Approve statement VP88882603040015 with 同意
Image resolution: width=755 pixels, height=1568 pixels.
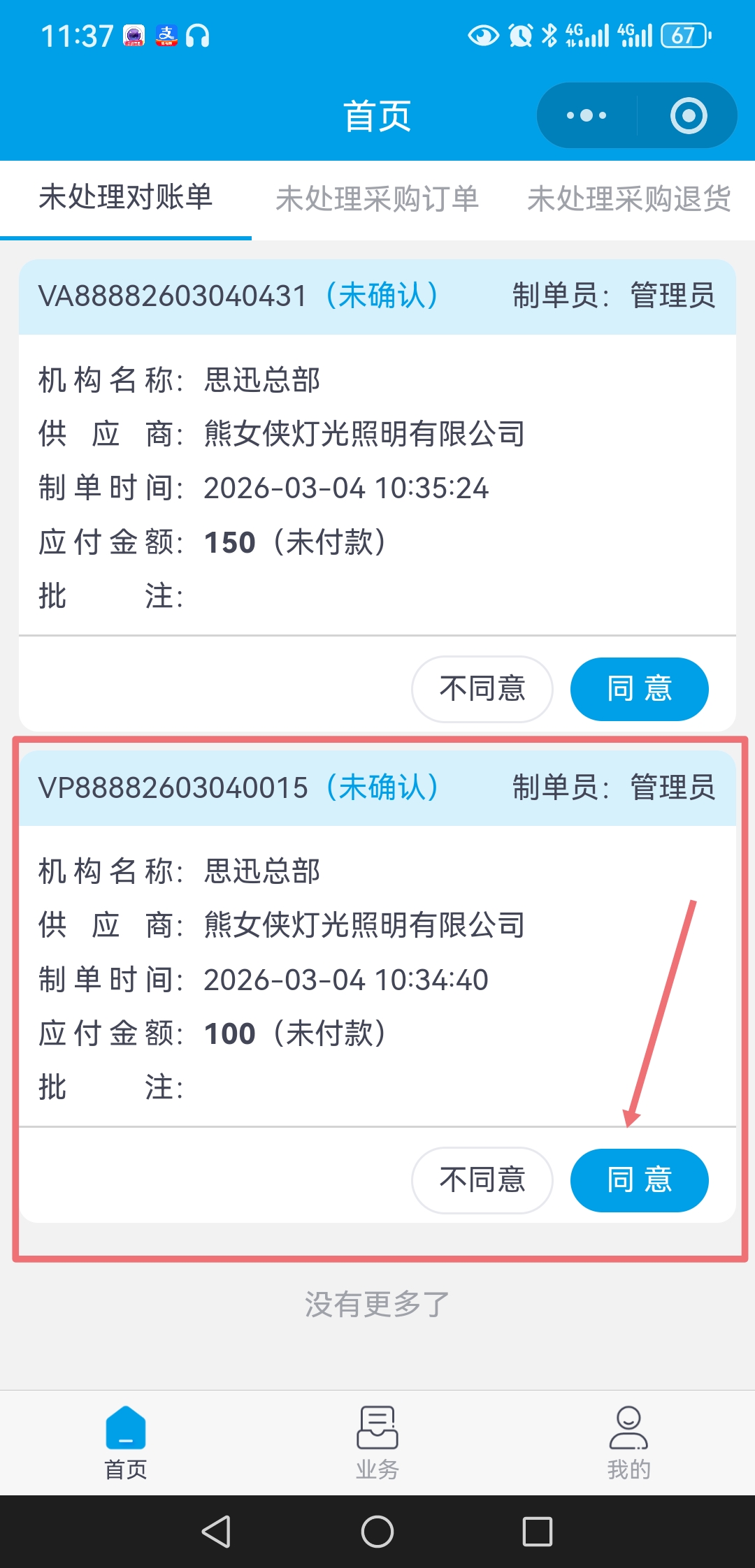pyautogui.click(x=639, y=1180)
